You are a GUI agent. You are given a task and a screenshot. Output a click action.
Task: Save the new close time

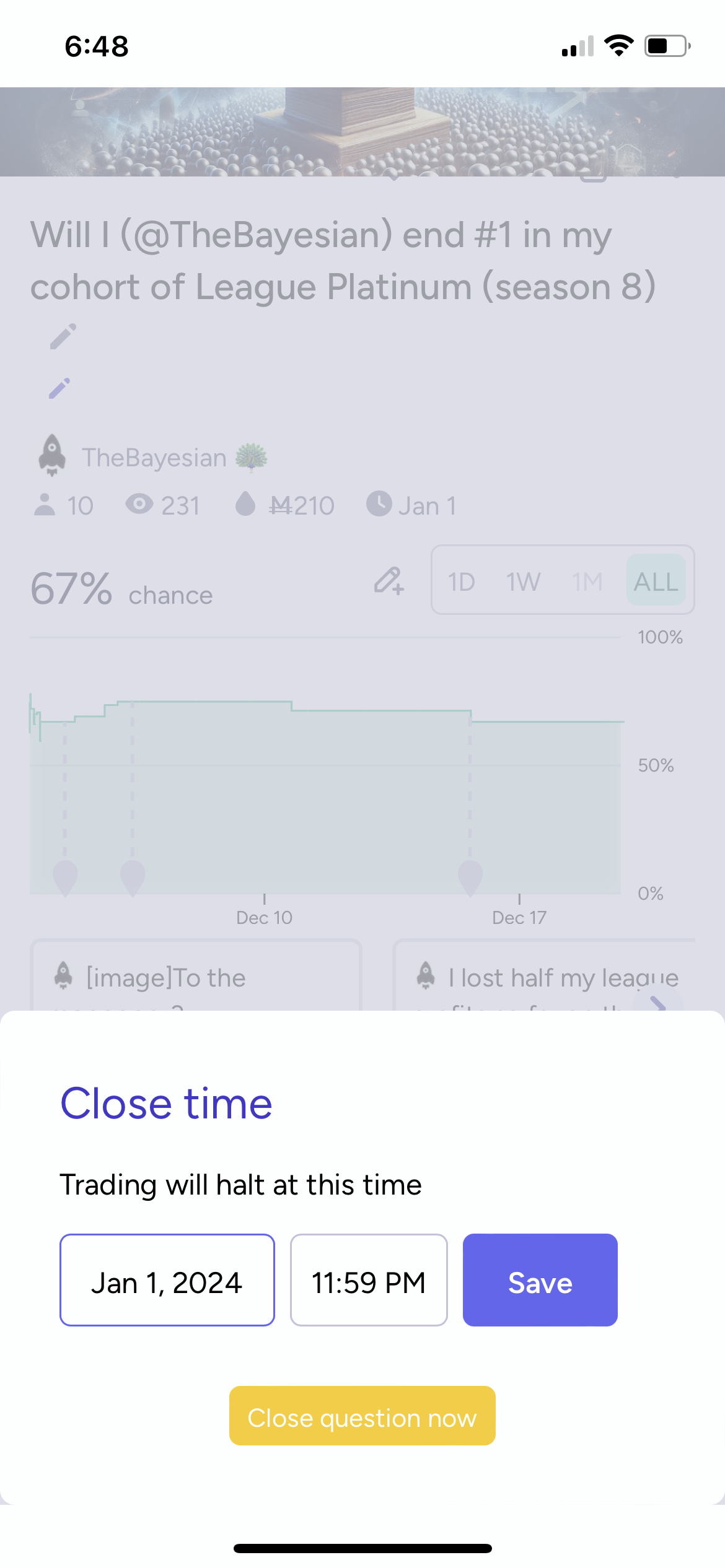click(x=540, y=1279)
